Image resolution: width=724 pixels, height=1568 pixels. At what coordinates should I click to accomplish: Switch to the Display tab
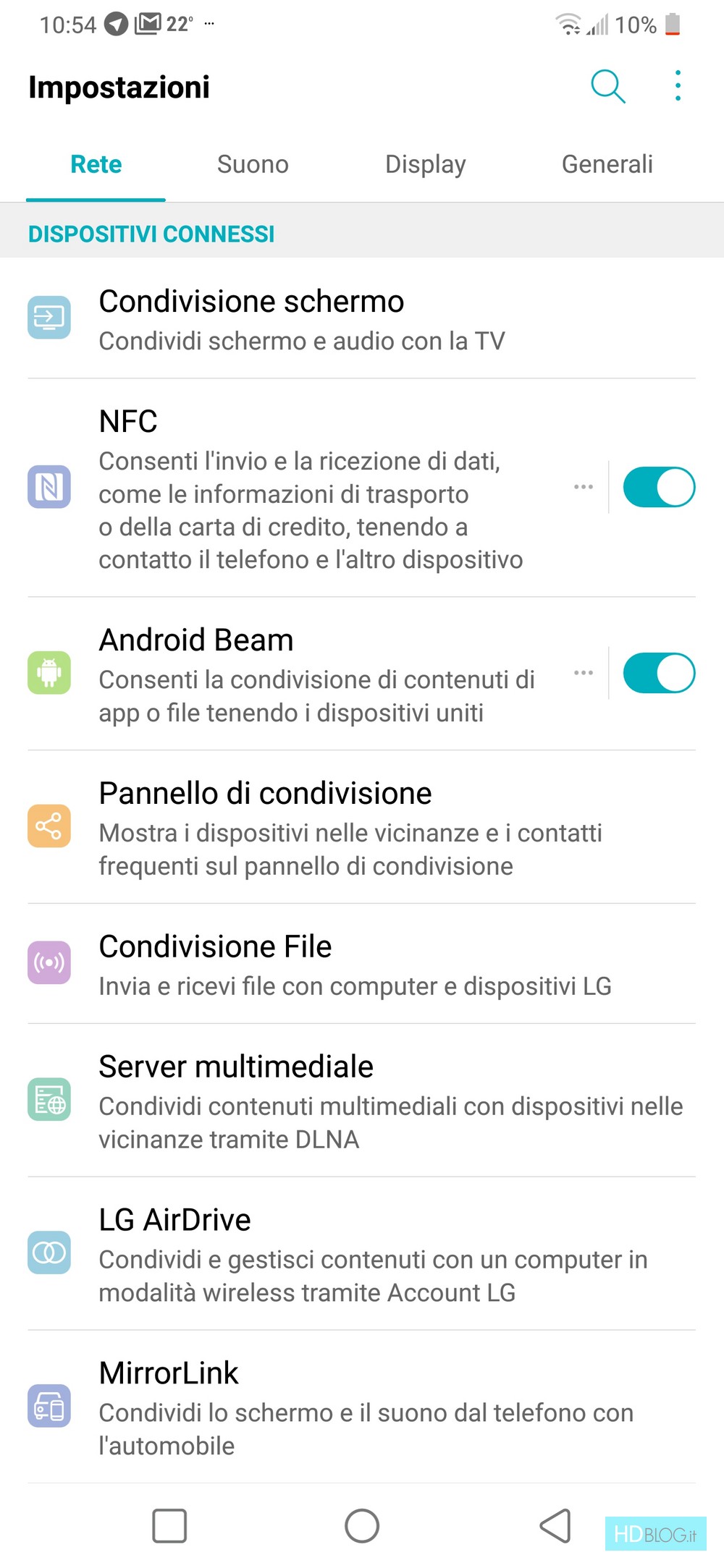[x=425, y=164]
